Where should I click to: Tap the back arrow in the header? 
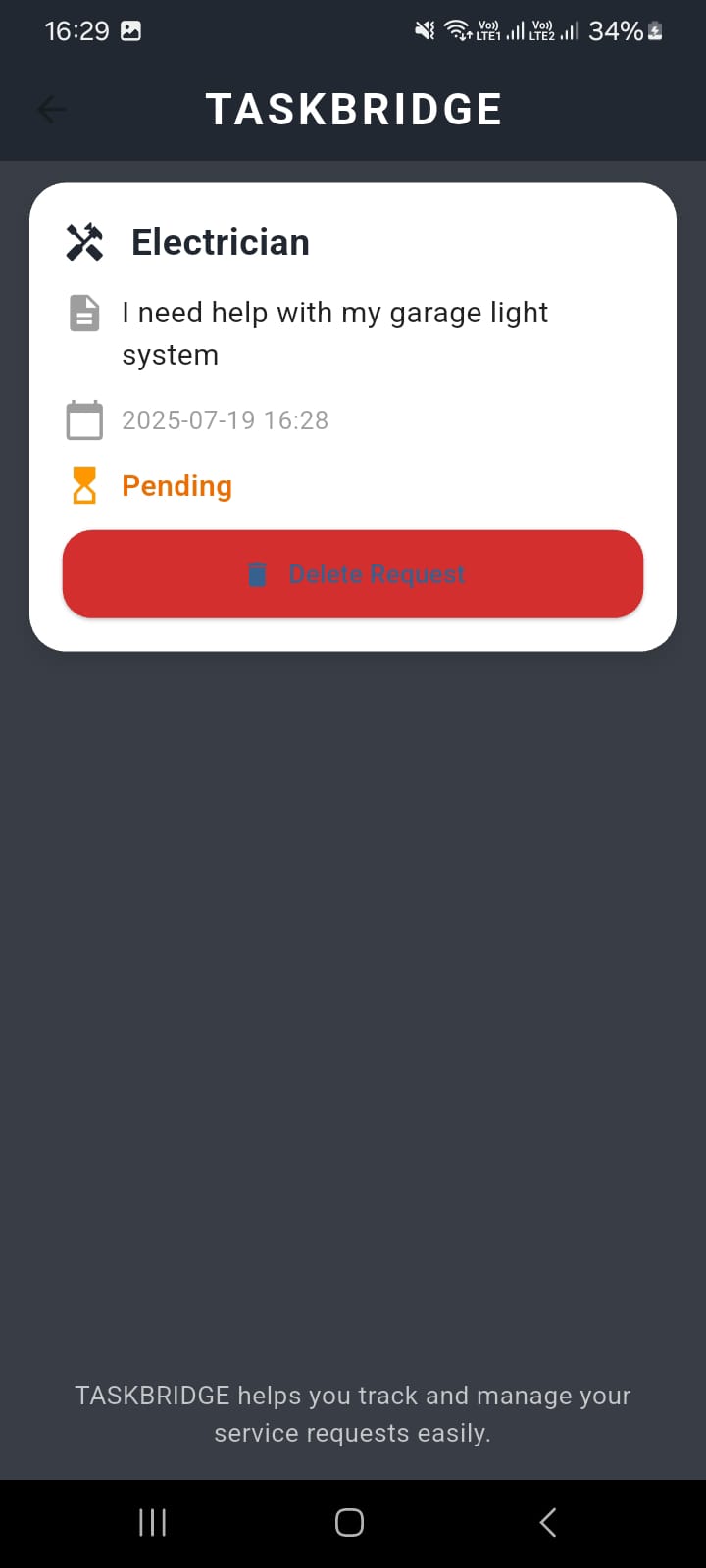pyautogui.click(x=51, y=109)
